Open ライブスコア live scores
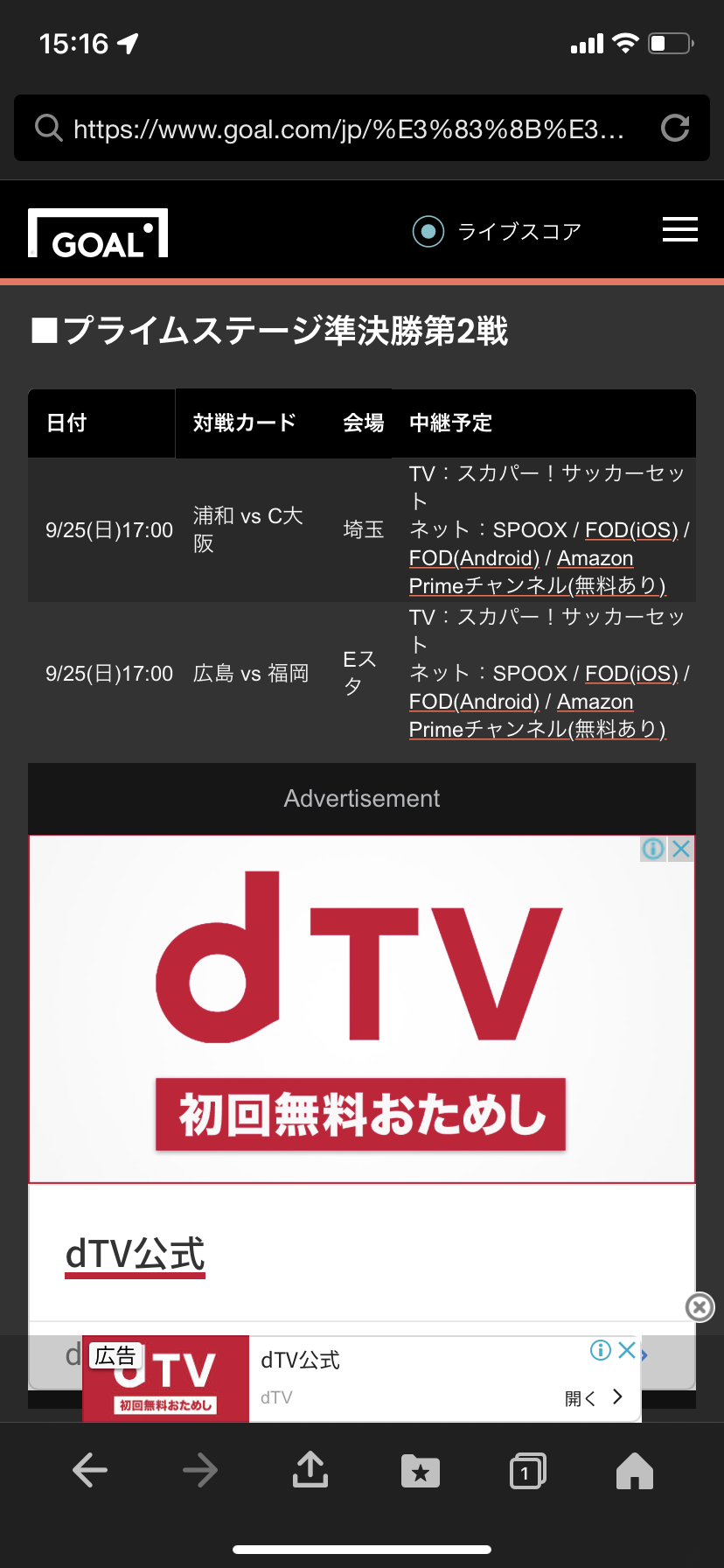Image resolution: width=724 pixels, height=1568 pixels. pos(497,232)
